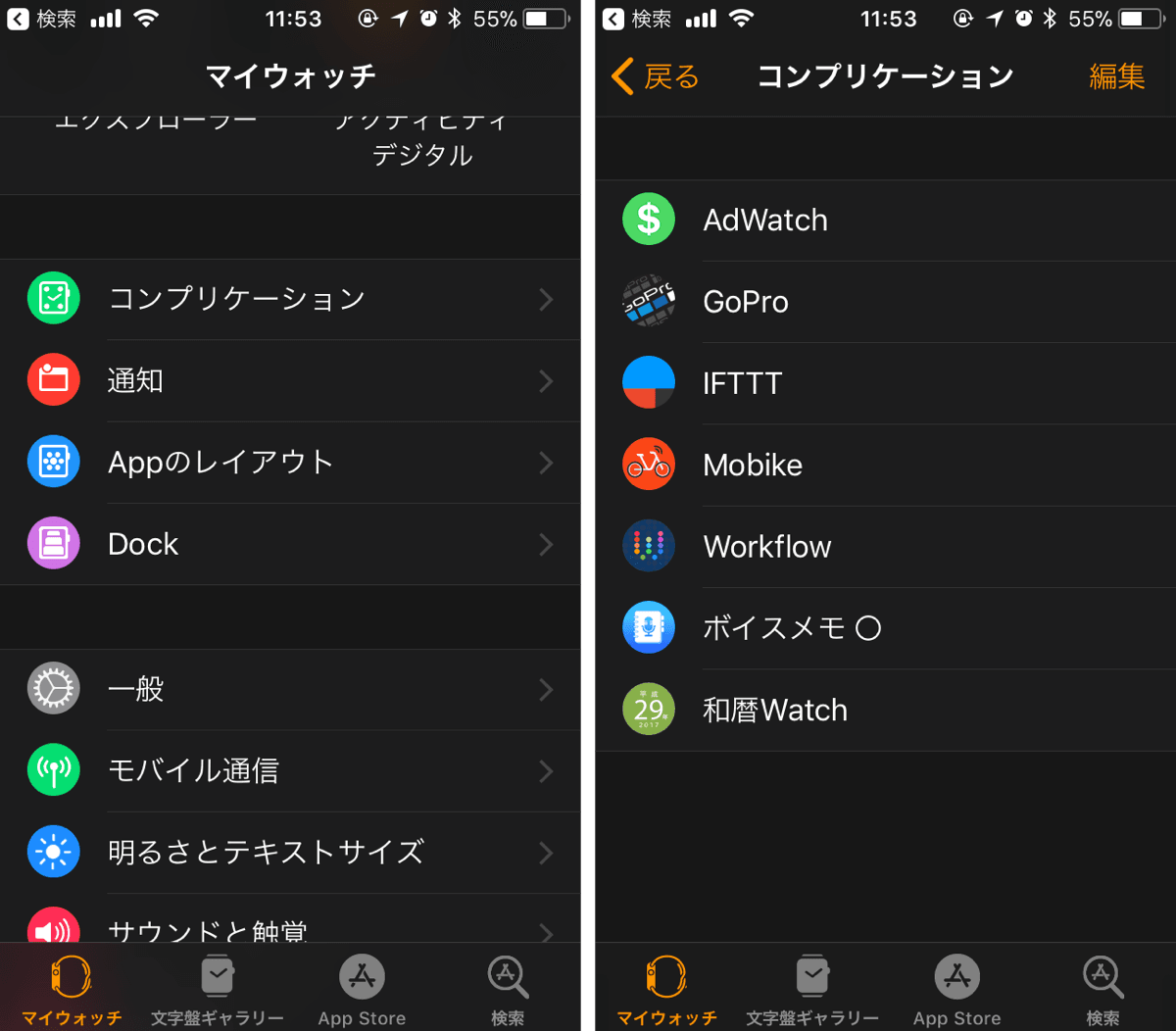The image size is (1176, 1031).
Task: Select the Mobike complication row
Action: click(885, 465)
